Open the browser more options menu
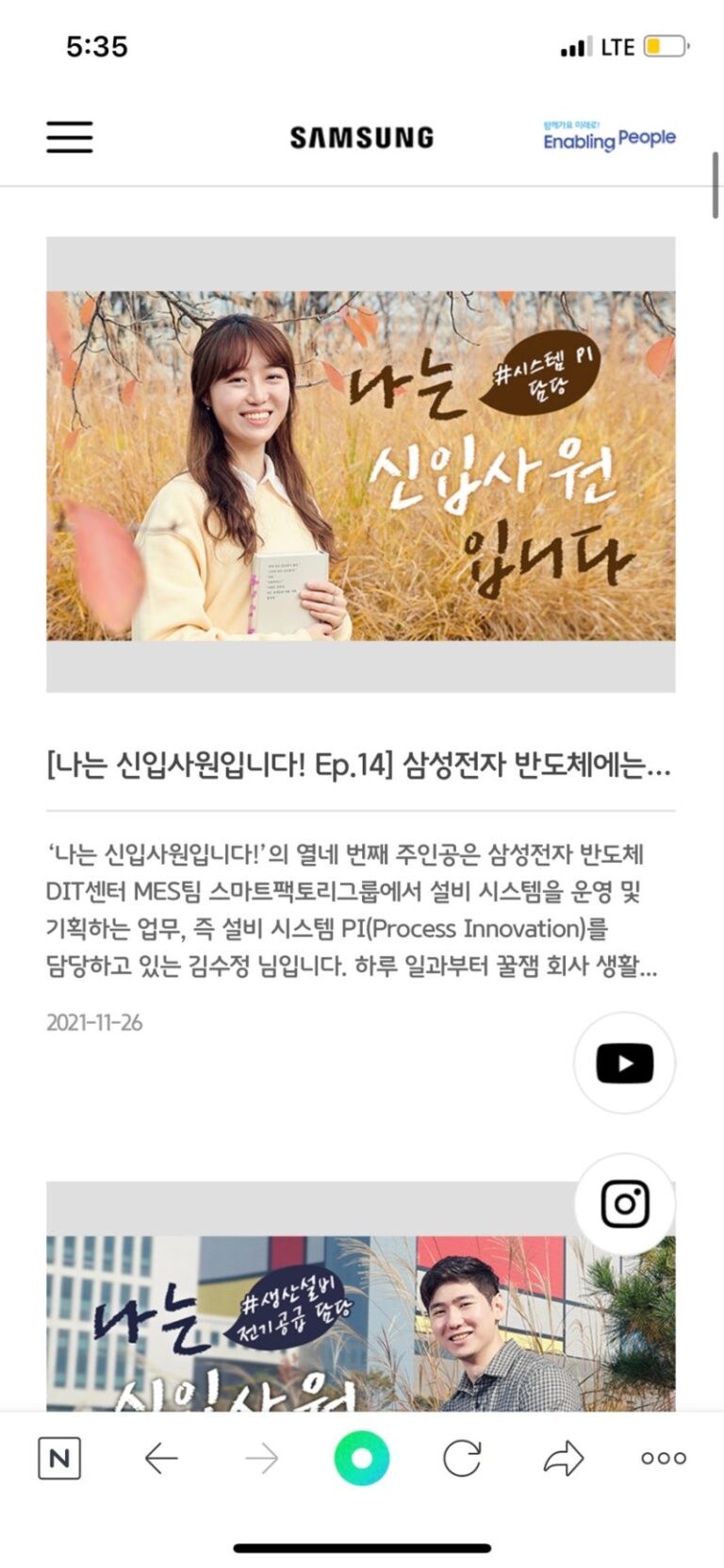 click(664, 1459)
